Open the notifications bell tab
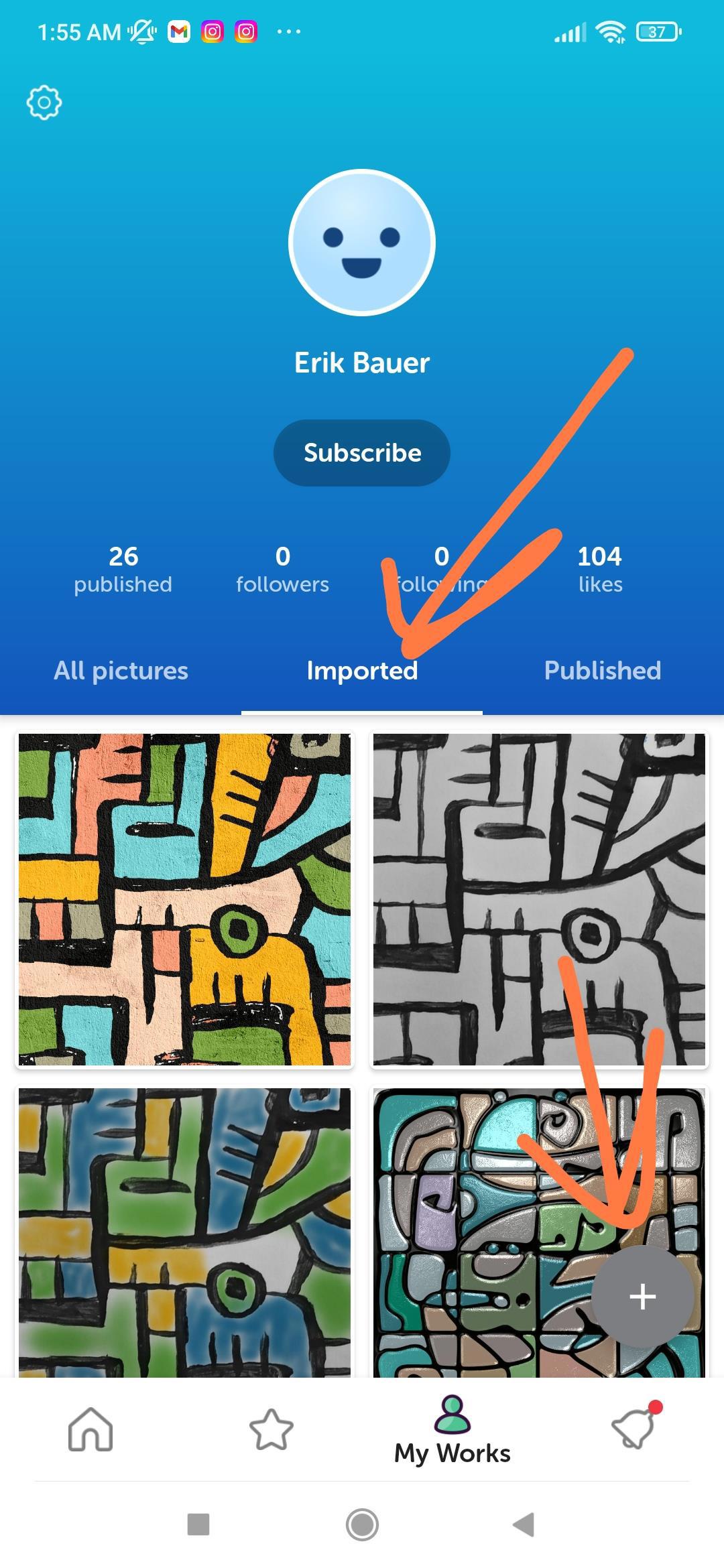724x1568 pixels. pyautogui.click(x=633, y=1429)
